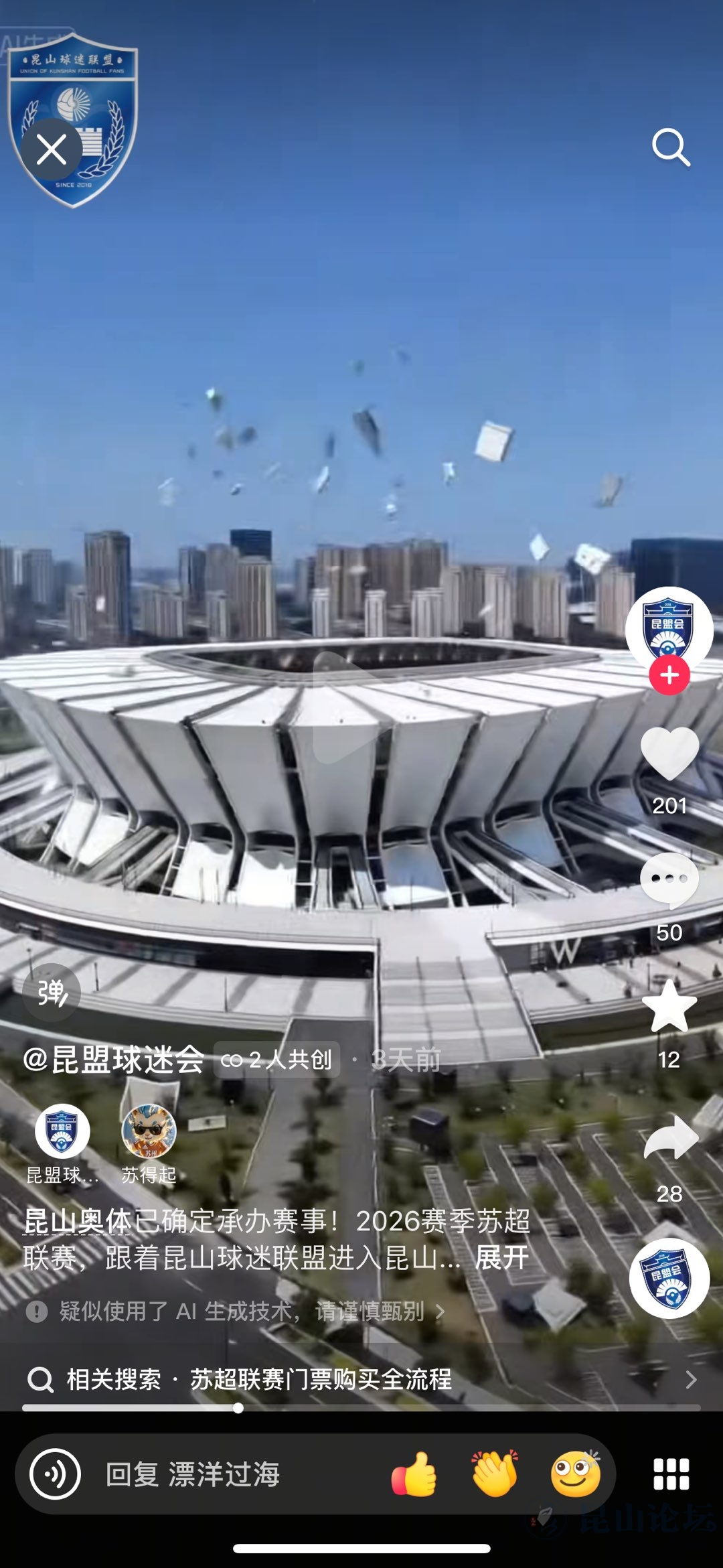Image resolution: width=723 pixels, height=1568 pixels.
Task: Open the AI-generated content notice
Action: (x=234, y=1311)
